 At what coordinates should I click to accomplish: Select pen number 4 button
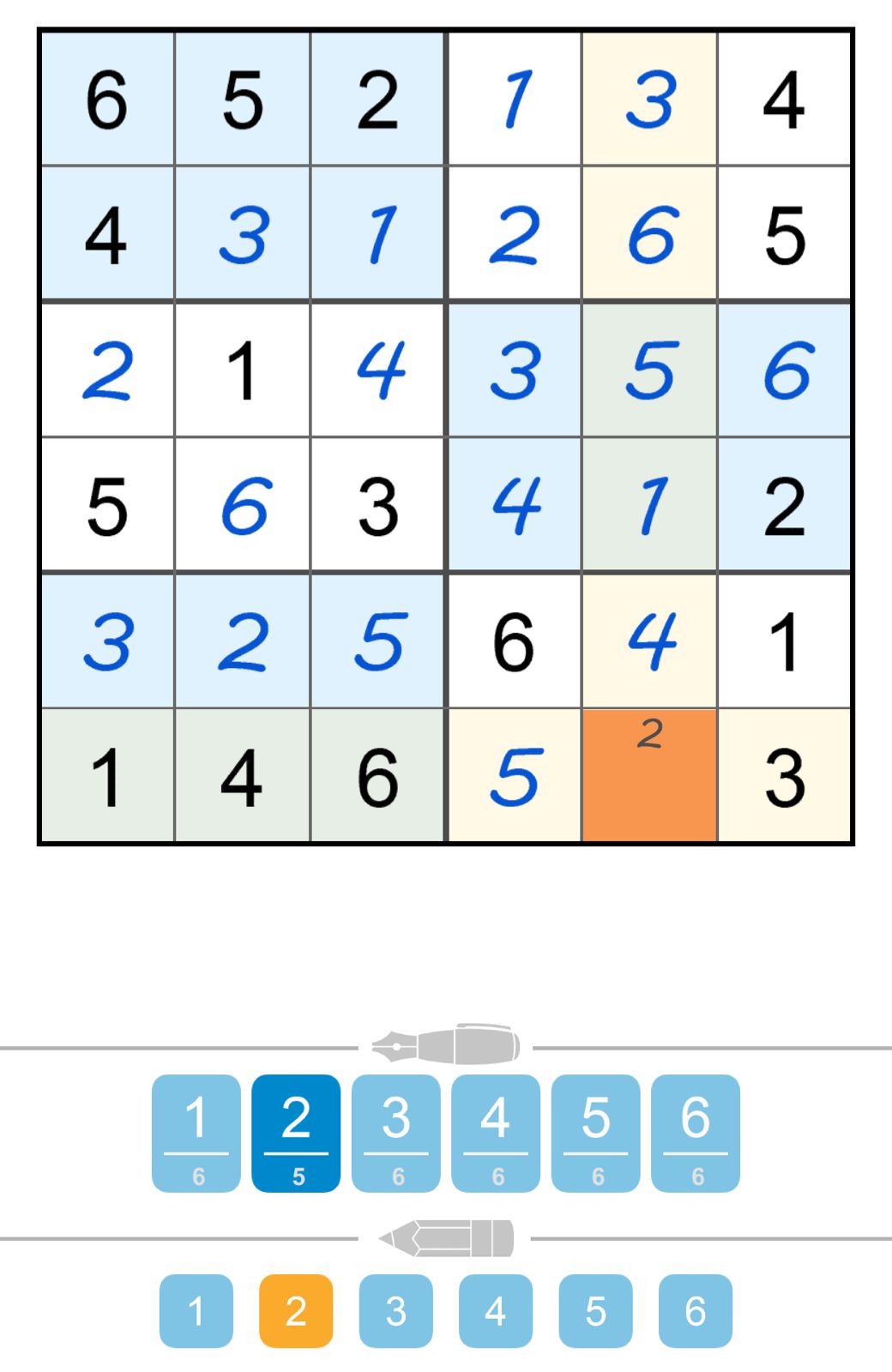(496, 1133)
